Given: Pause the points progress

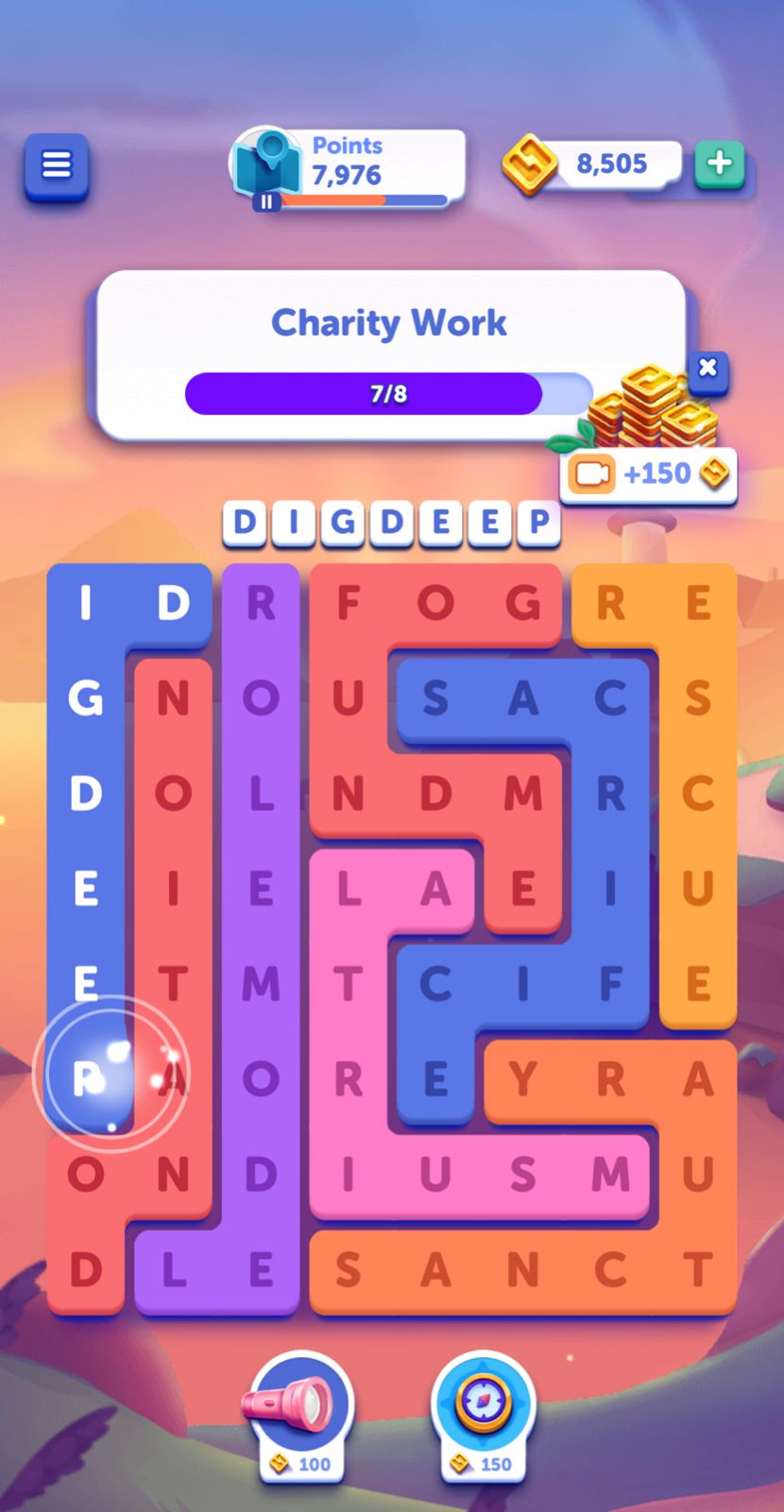Looking at the screenshot, I should coord(266,201).
